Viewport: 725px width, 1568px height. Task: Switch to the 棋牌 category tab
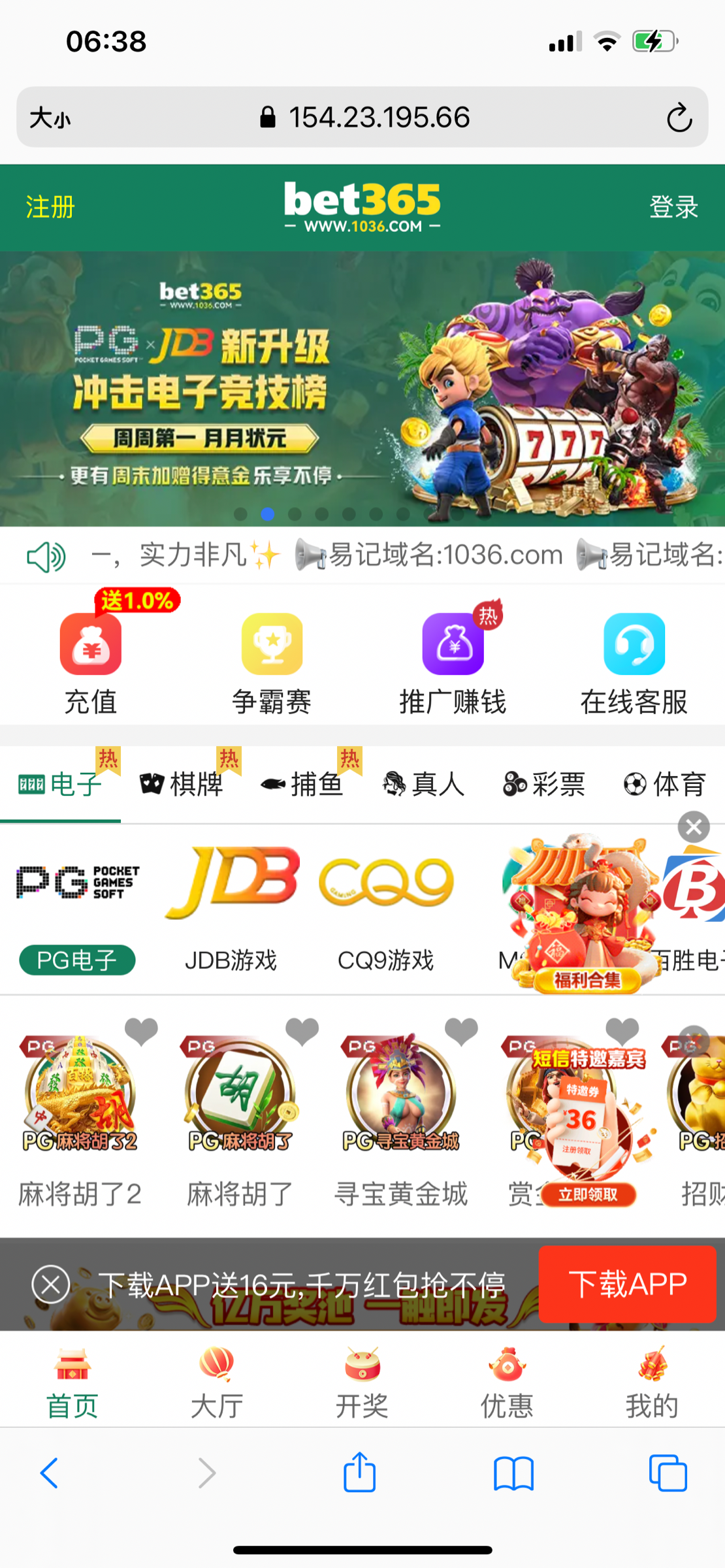(182, 783)
